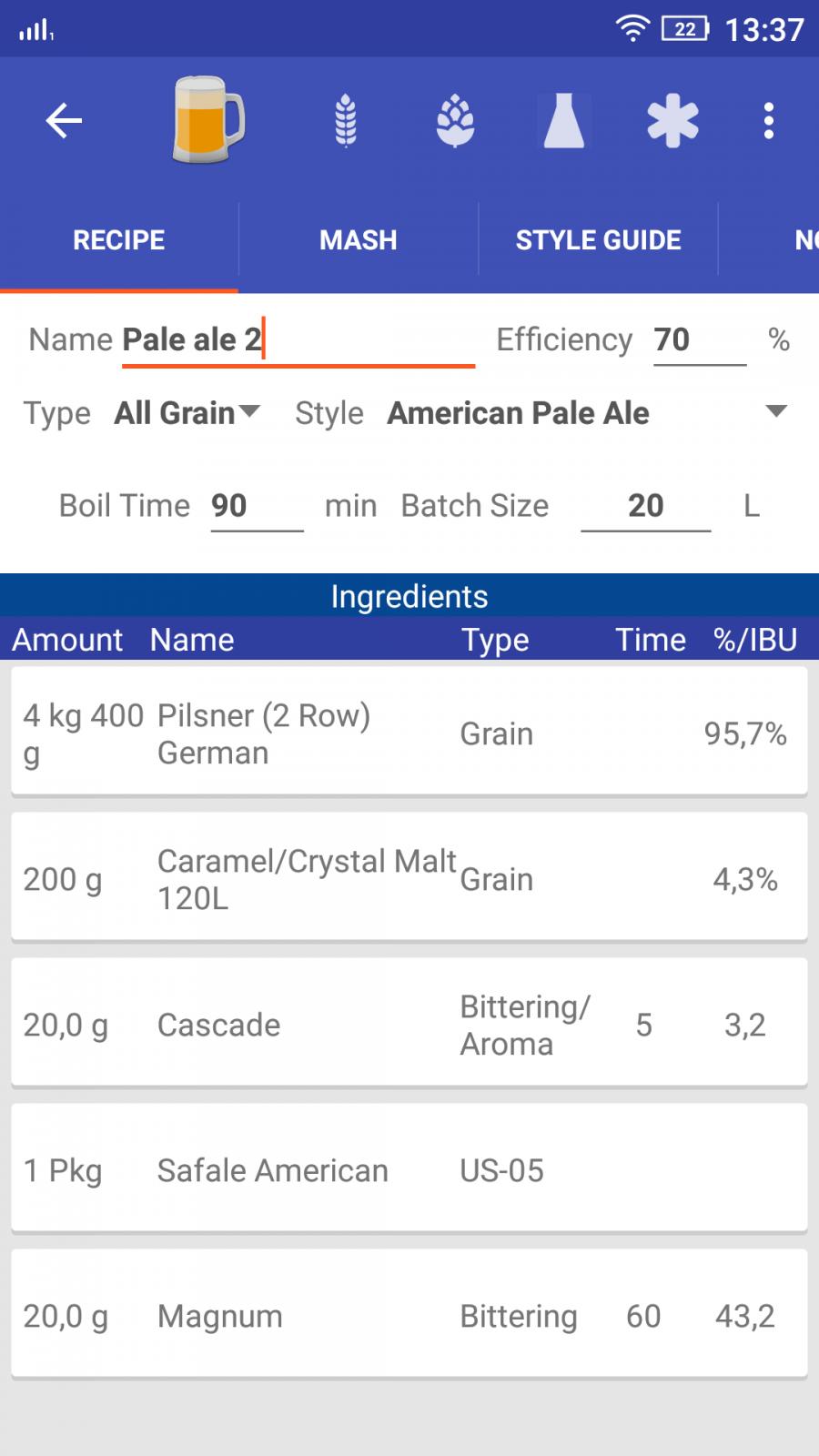Screen dimensions: 819x1456
Task: Open the three-dot overflow menu
Action: click(769, 121)
